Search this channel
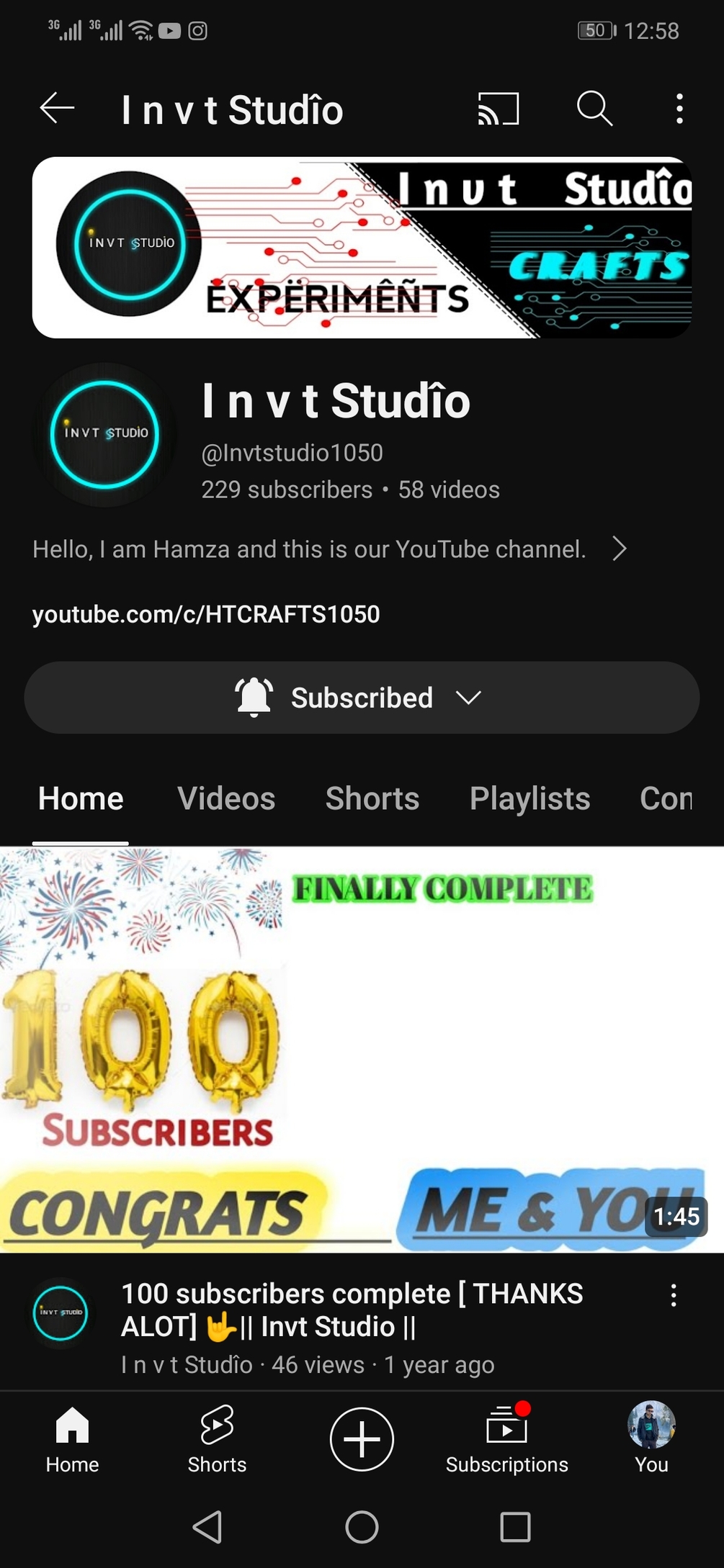Image resolution: width=724 pixels, height=1568 pixels. (x=594, y=109)
